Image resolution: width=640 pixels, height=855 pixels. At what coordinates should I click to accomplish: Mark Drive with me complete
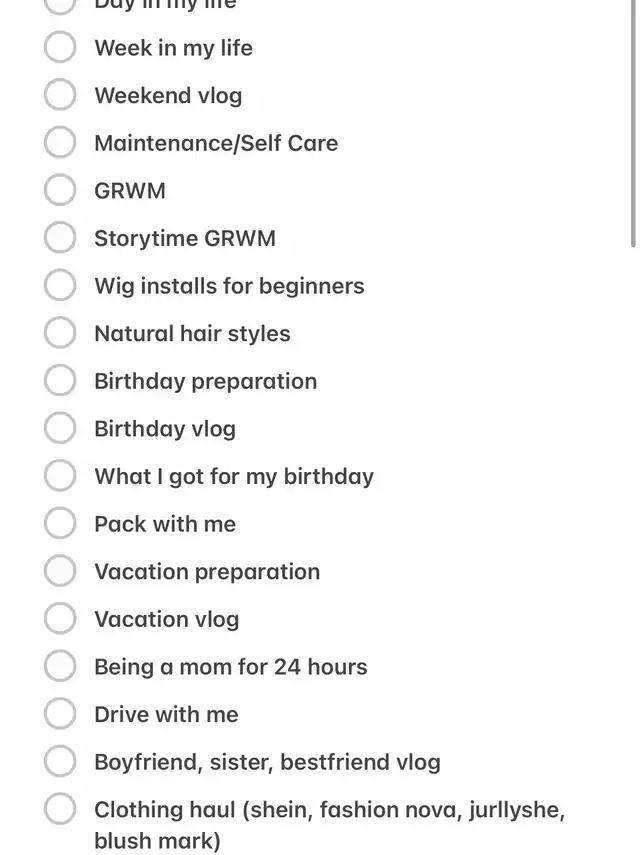(x=60, y=714)
